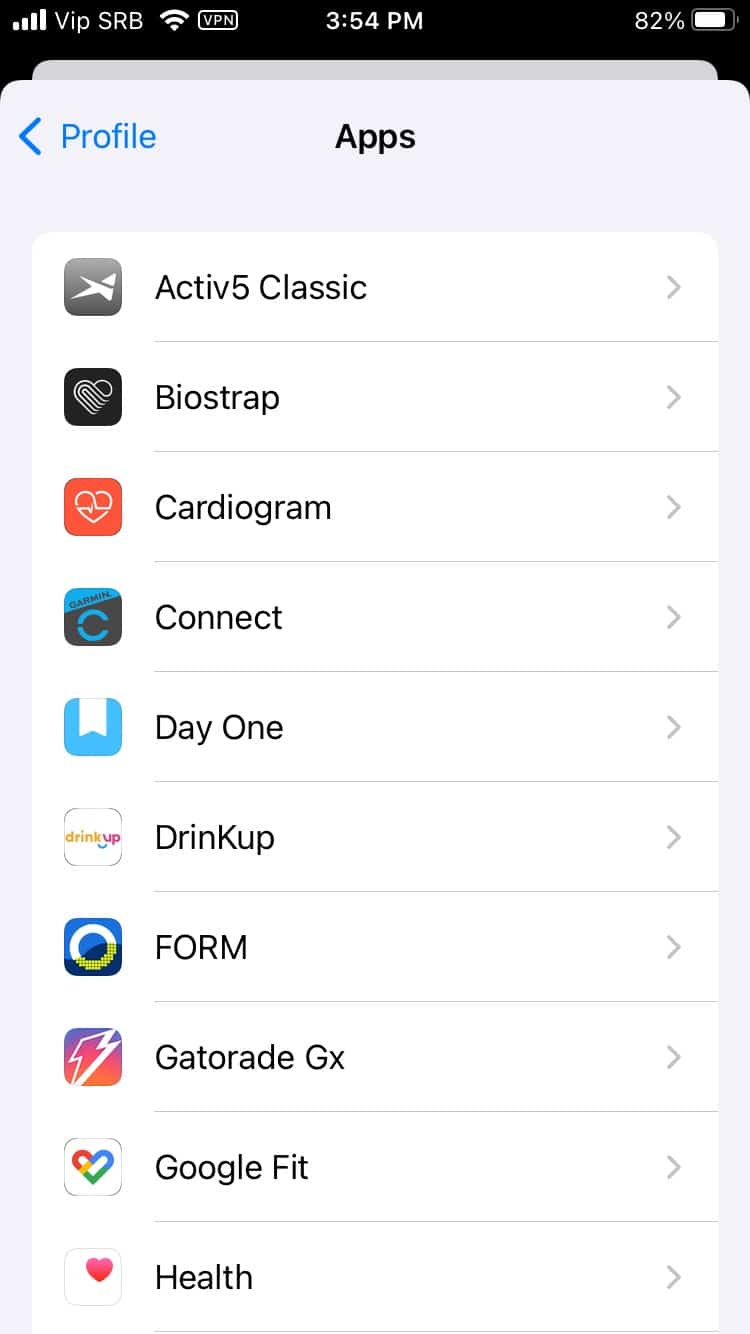Expand the Cardiogram row chevron
Screen dimensions: 750x1334
[674, 507]
